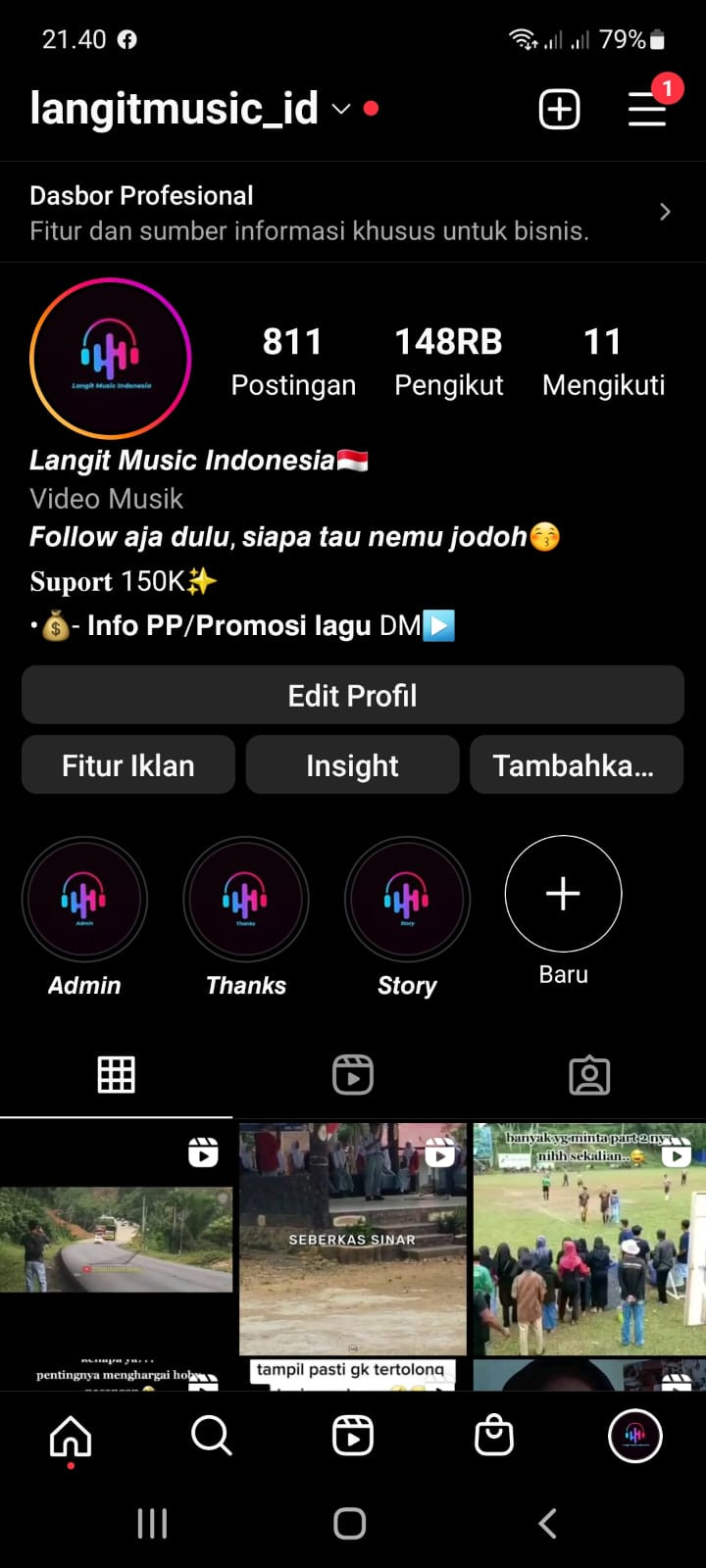Viewport: 706px width, 1568px height.
Task: View the profile picture story
Action: [111, 358]
